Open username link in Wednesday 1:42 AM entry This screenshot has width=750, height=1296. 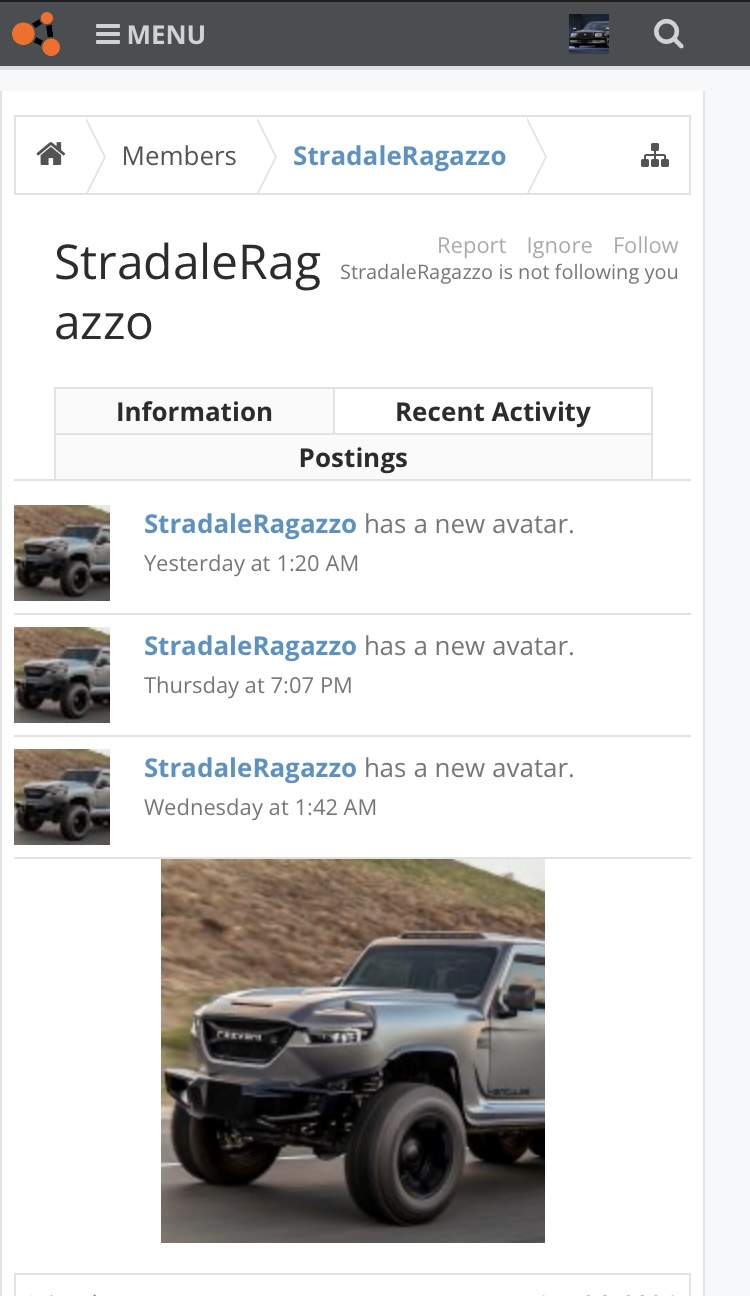250,768
